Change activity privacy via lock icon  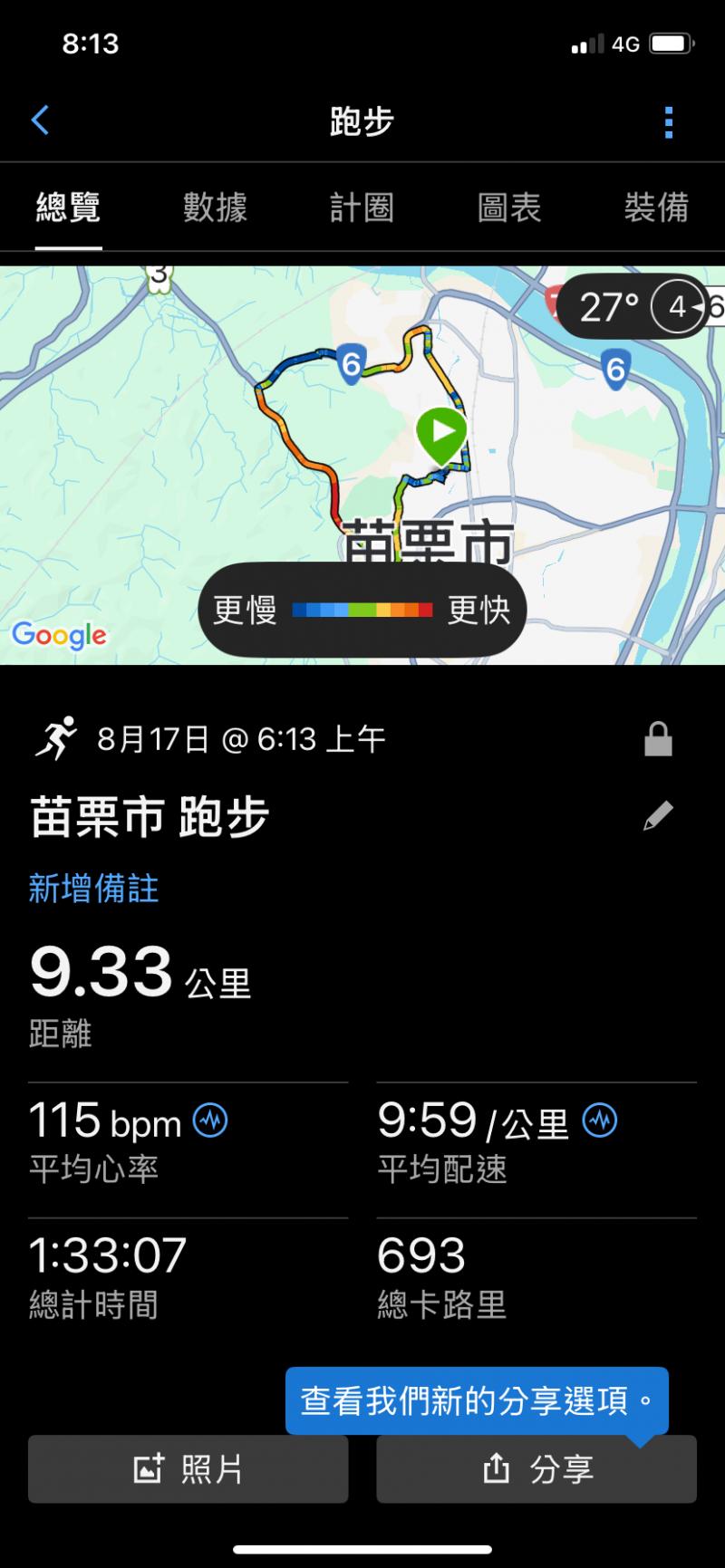pos(658,739)
